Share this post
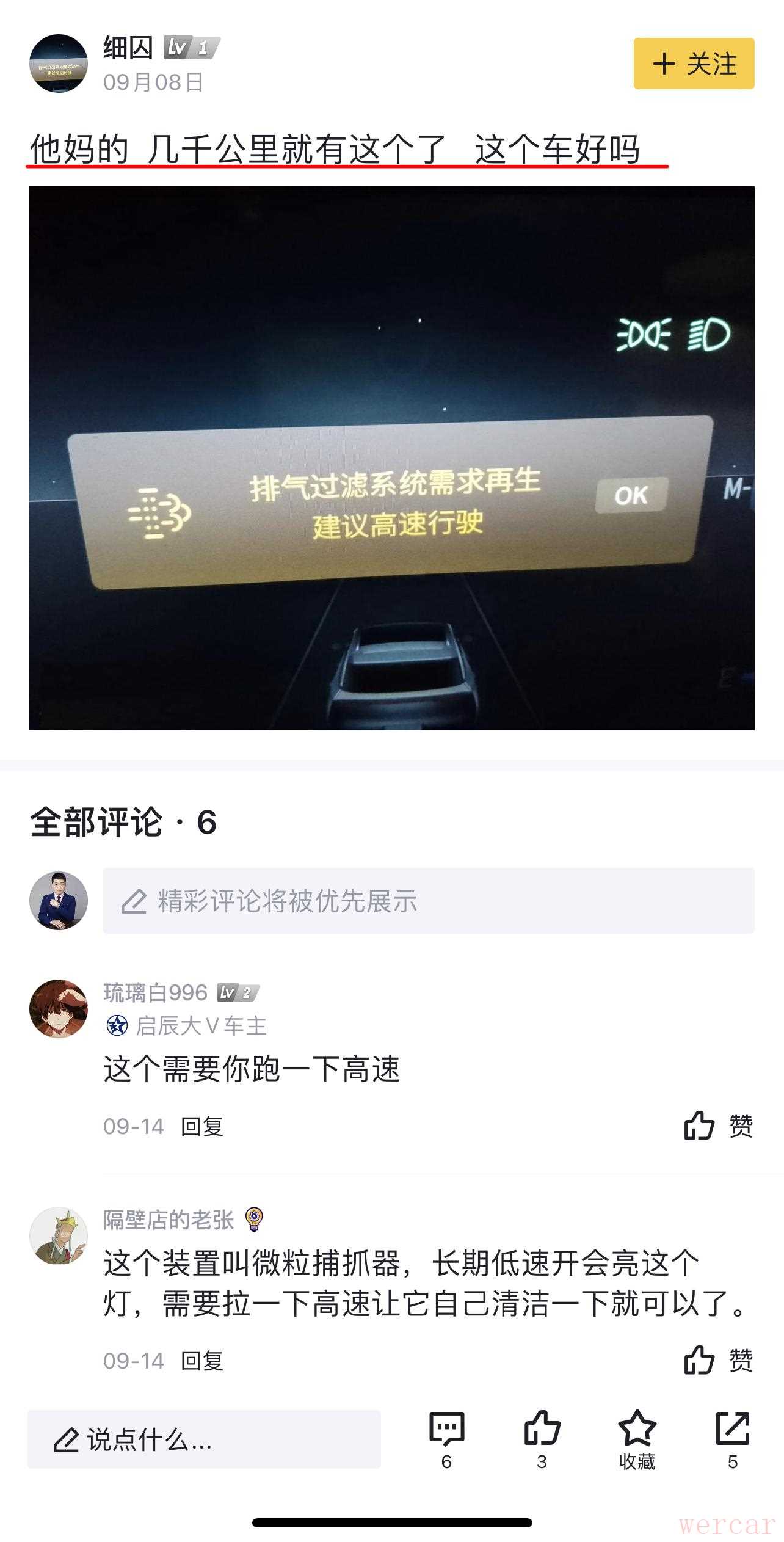Viewport: 784px width, 1542px height. point(732,1439)
